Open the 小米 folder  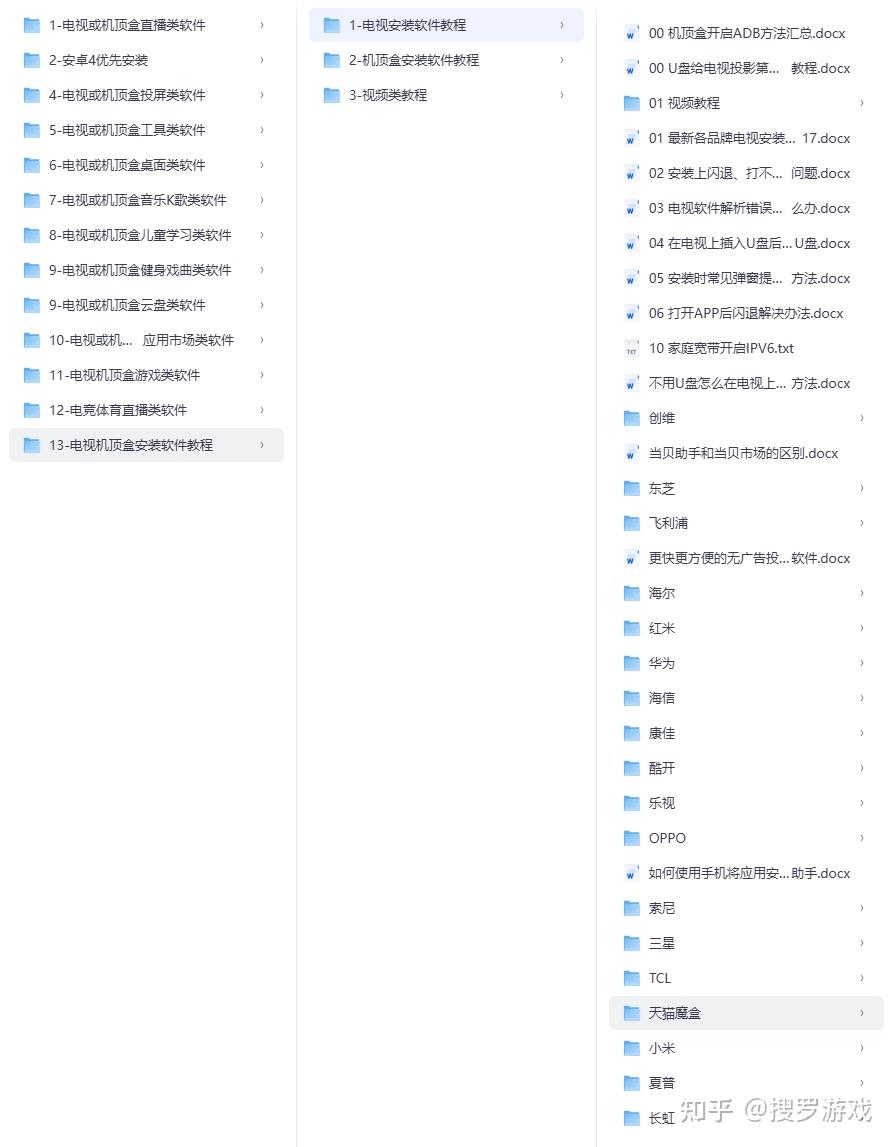click(x=662, y=1048)
